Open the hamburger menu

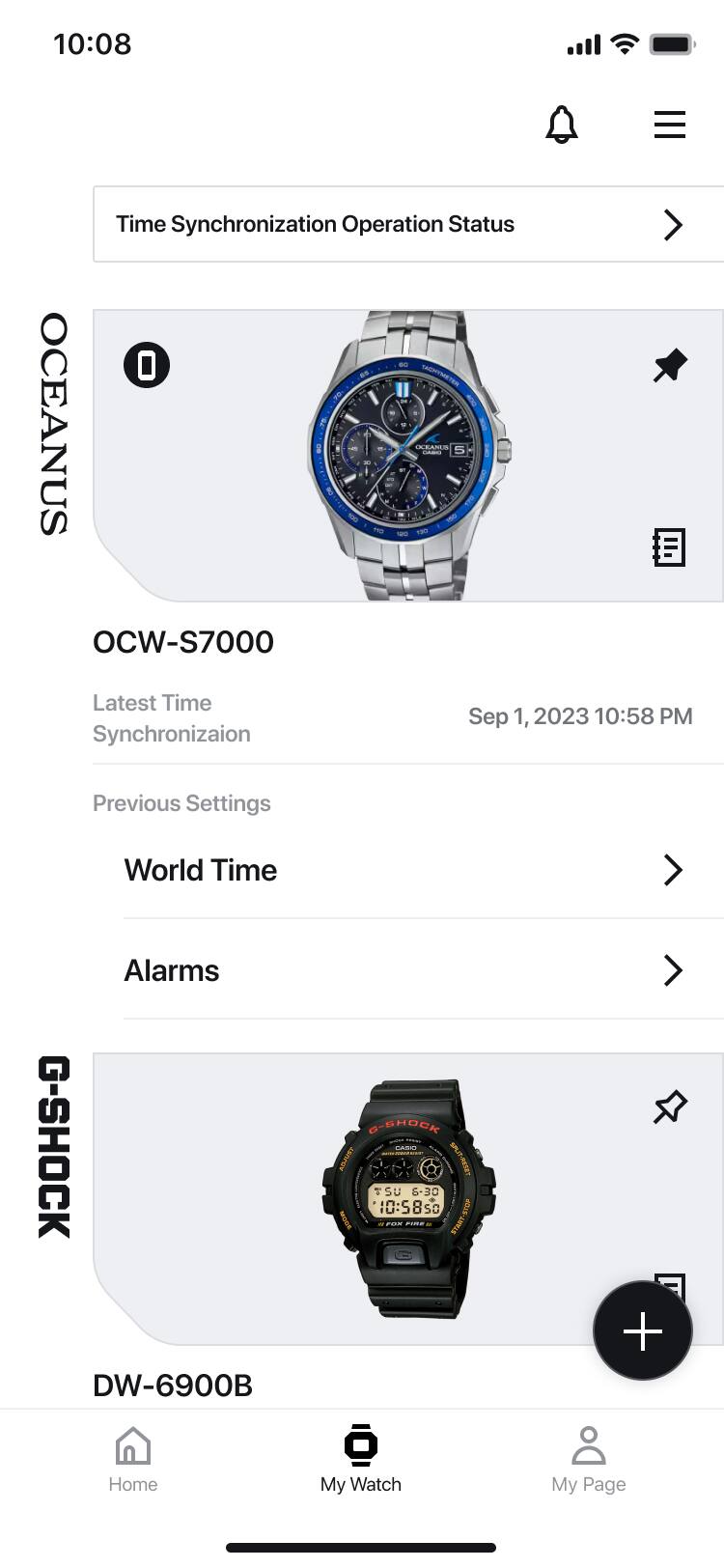[x=669, y=125]
